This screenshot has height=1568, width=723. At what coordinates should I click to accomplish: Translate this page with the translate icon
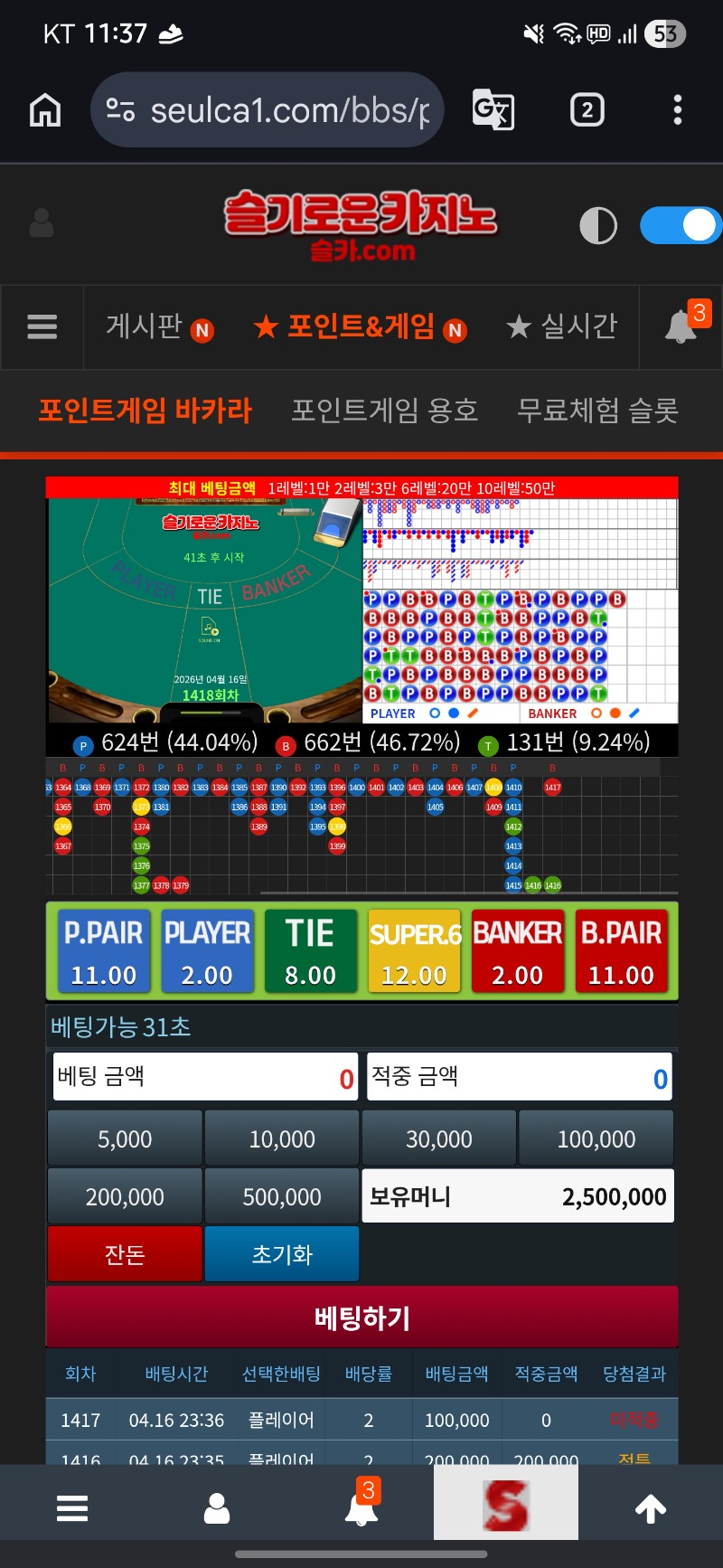493,110
